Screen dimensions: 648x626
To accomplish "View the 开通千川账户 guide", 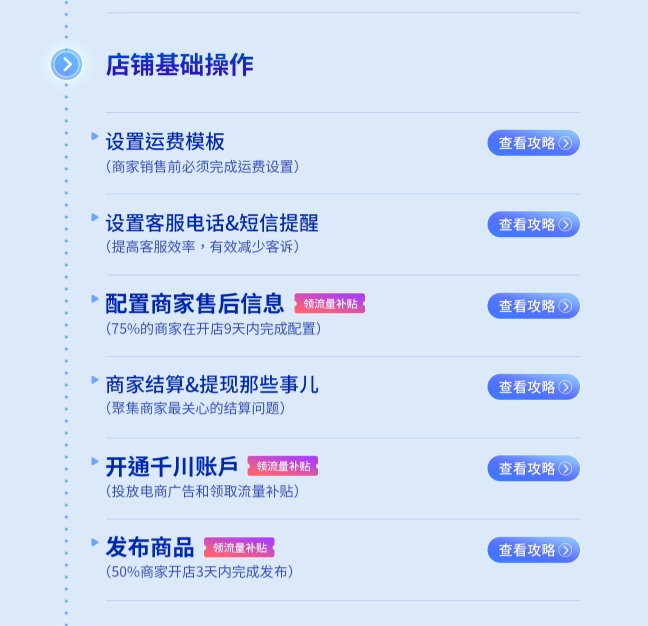I will point(533,468).
